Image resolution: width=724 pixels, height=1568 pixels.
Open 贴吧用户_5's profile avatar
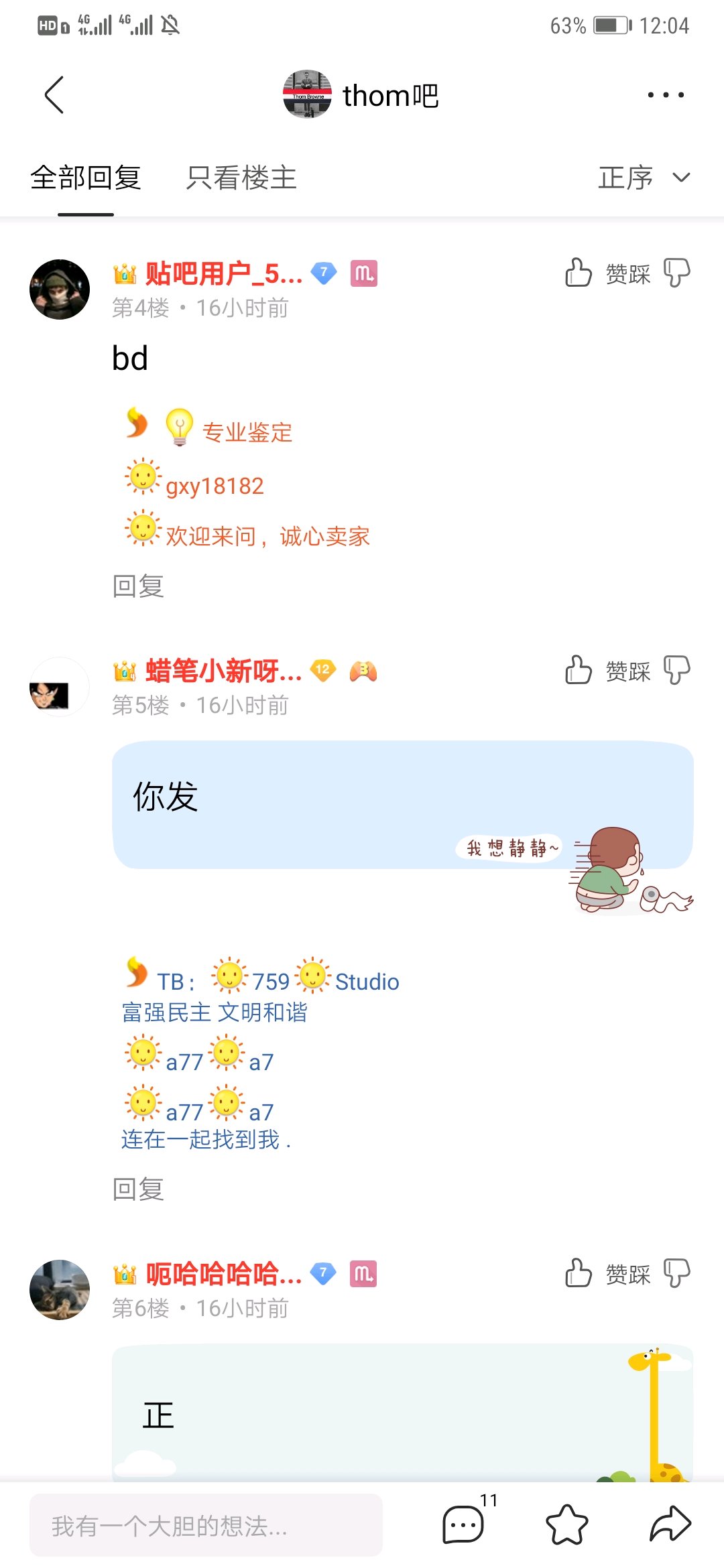click(x=60, y=289)
